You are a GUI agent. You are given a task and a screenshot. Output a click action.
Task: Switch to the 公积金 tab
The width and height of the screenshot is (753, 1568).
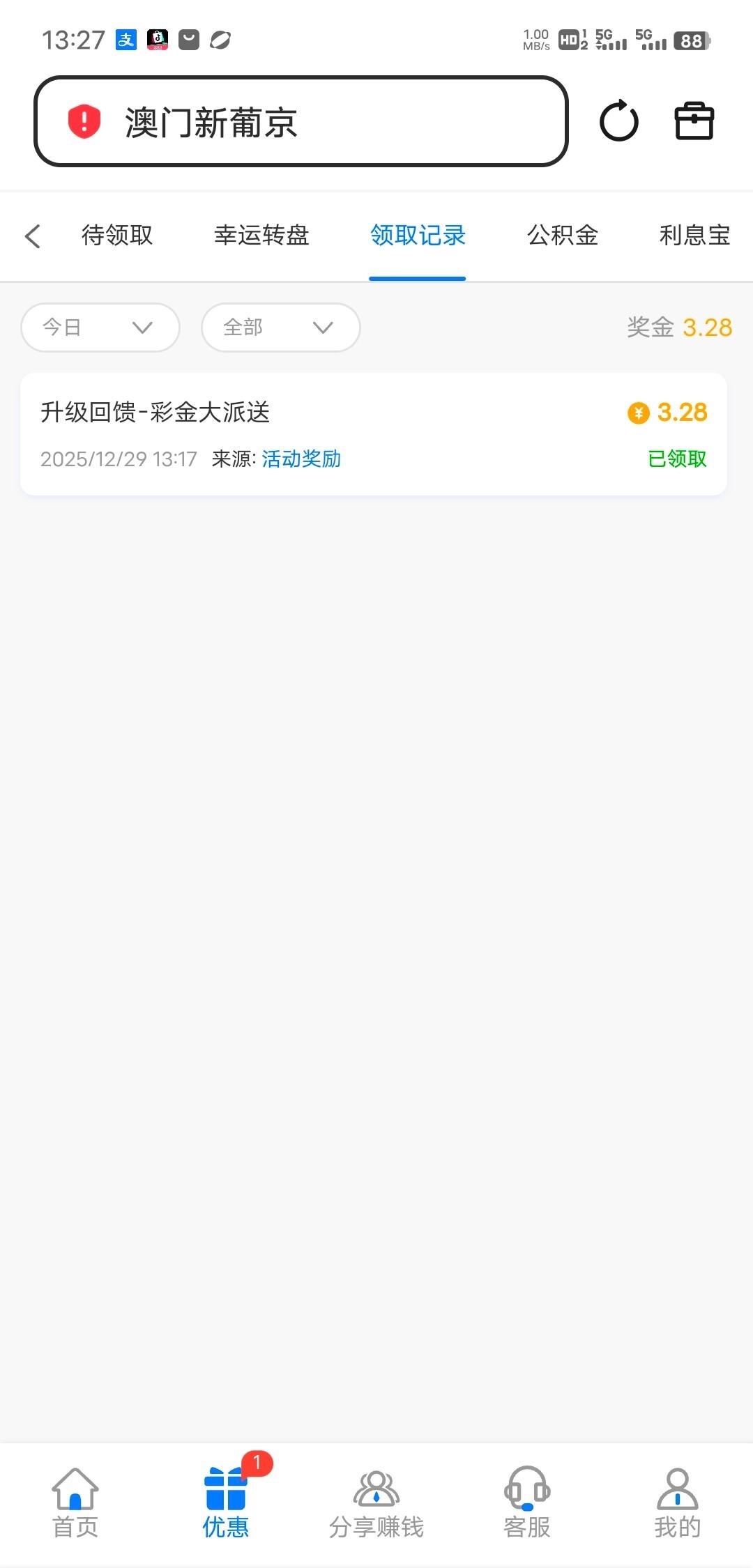point(563,236)
